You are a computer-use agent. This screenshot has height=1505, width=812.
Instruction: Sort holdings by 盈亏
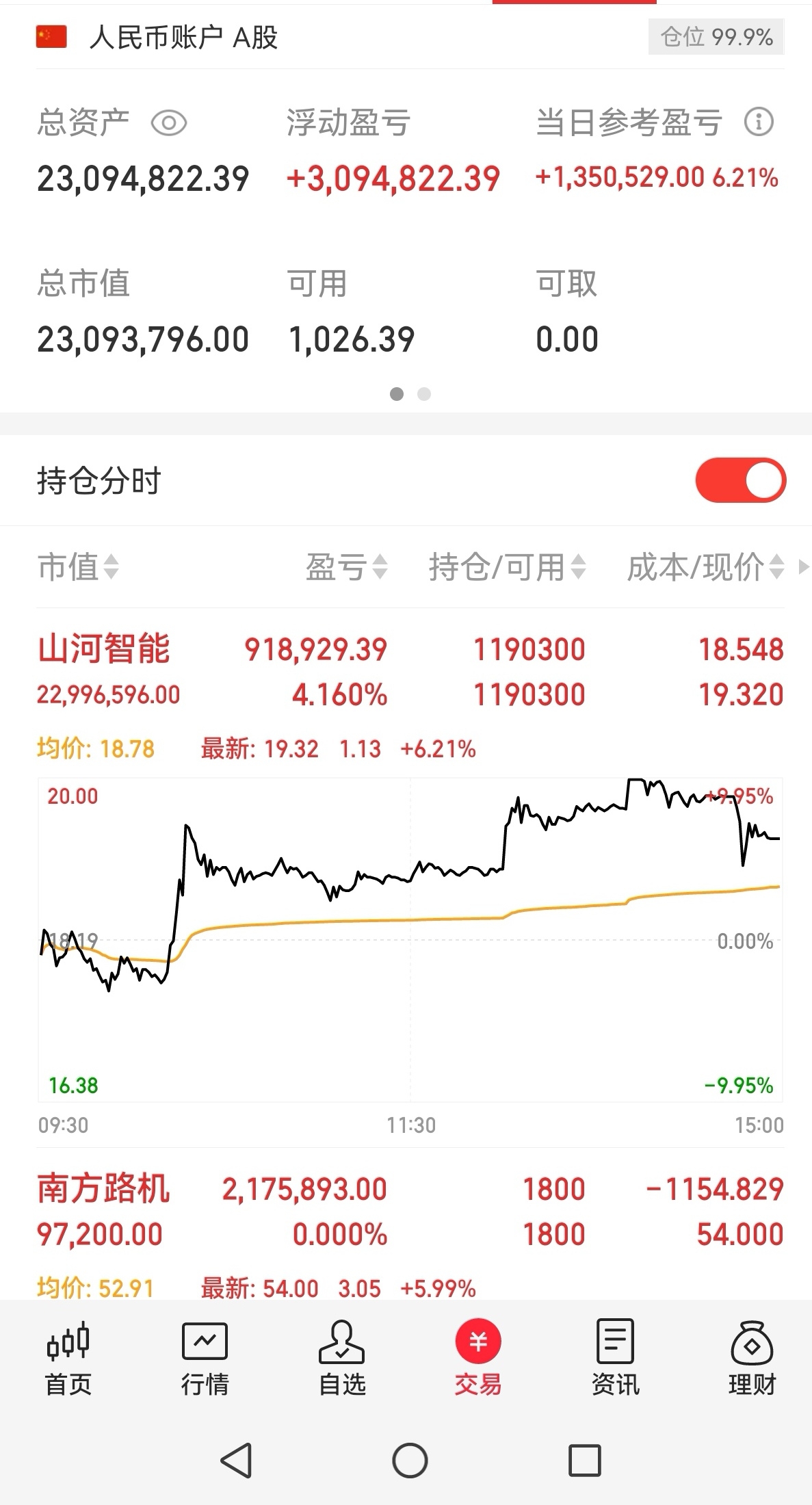[346, 567]
